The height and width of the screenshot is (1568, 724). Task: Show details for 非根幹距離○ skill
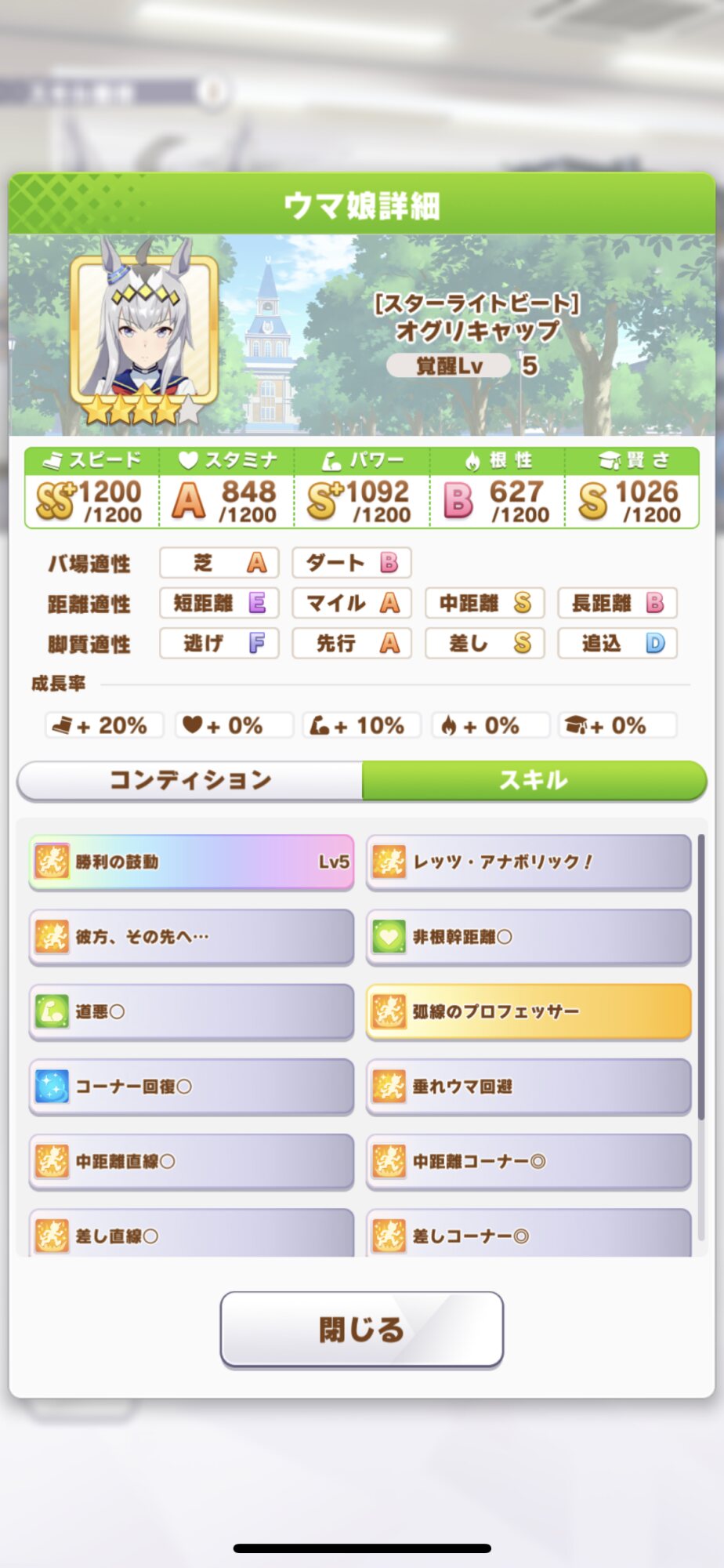(x=529, y=936)
